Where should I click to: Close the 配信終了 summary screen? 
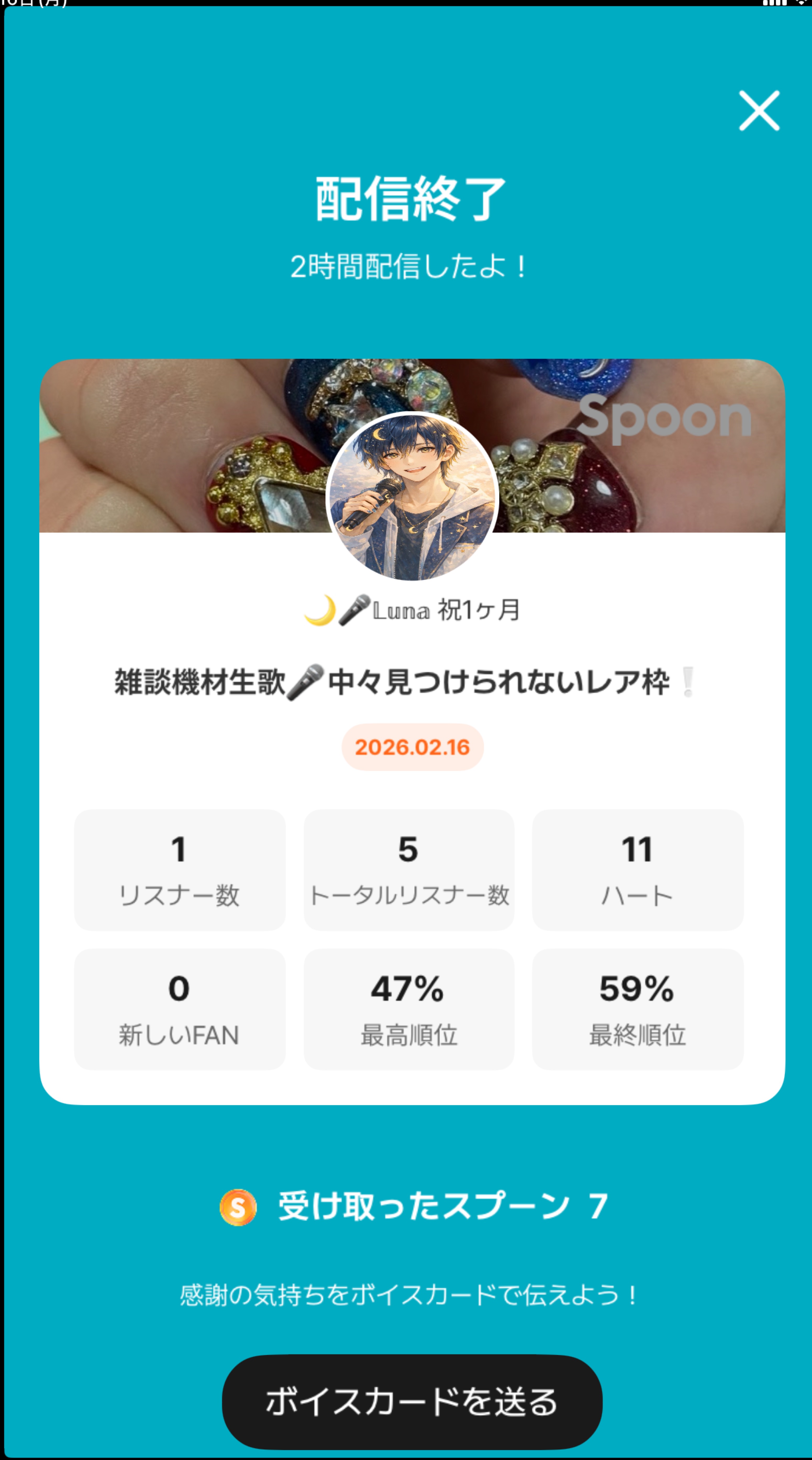pyautogui.click(x=759, y=111)
